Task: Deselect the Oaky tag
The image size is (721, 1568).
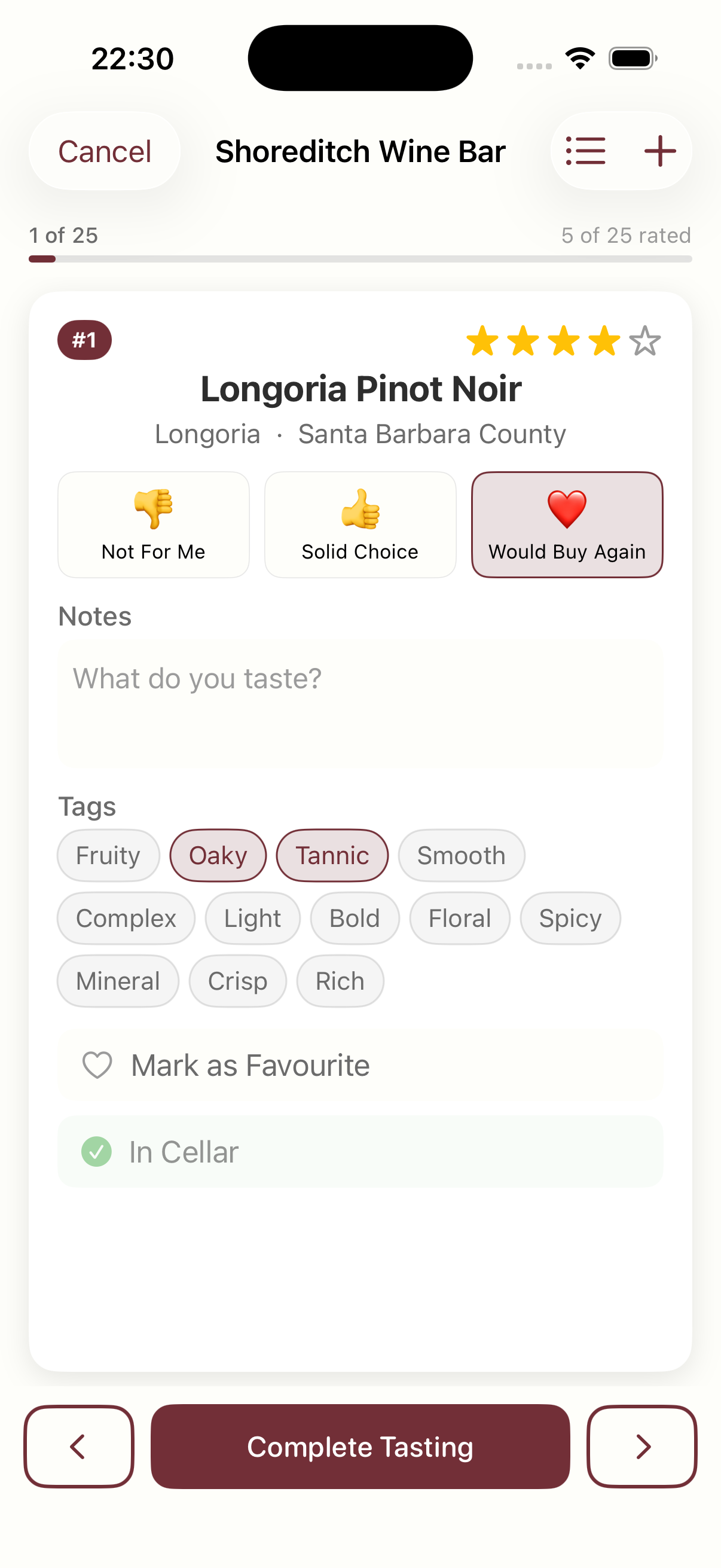Action: [217, 855]
